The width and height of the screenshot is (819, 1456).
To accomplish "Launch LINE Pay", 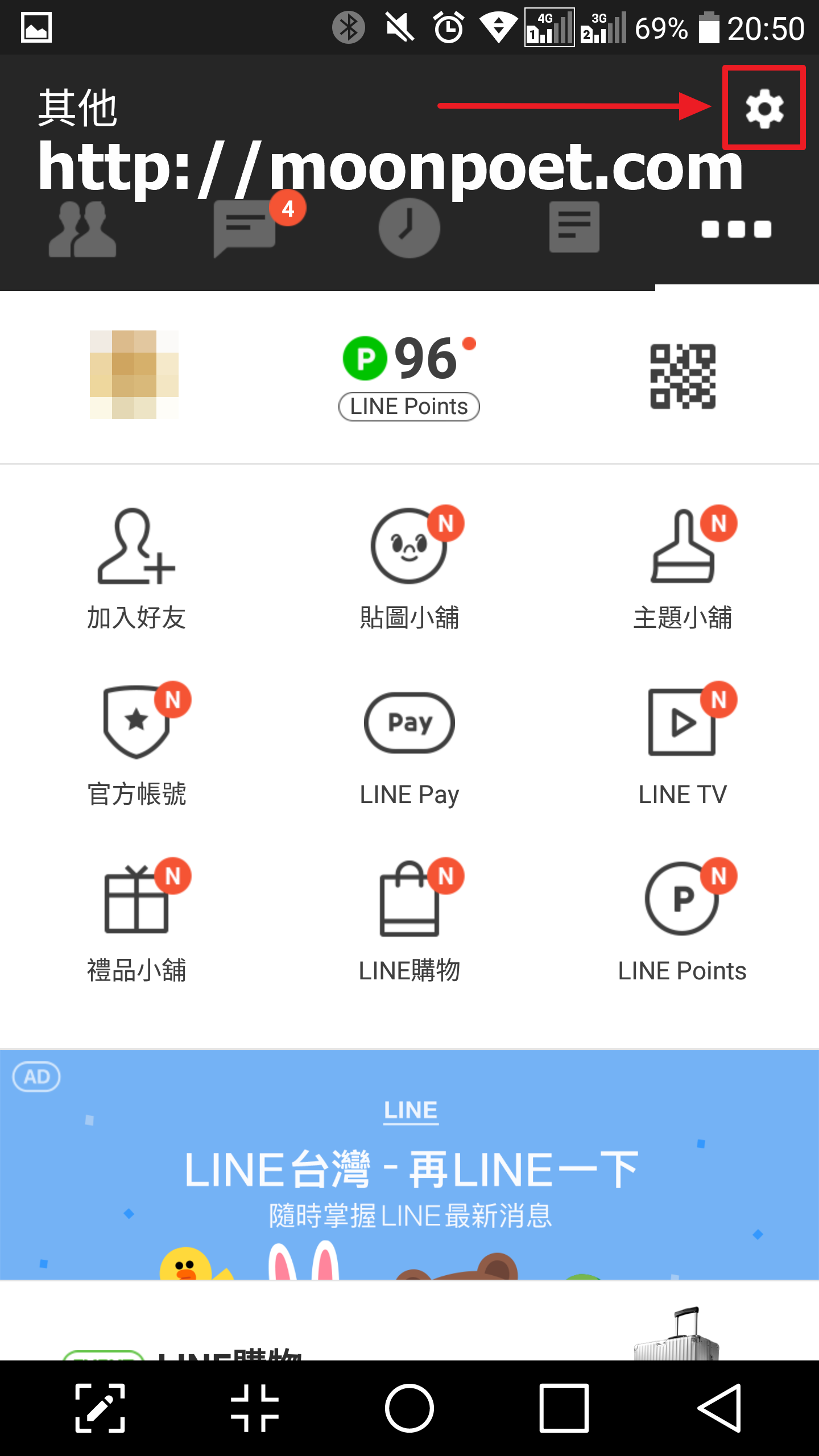I will pos(409,745).
